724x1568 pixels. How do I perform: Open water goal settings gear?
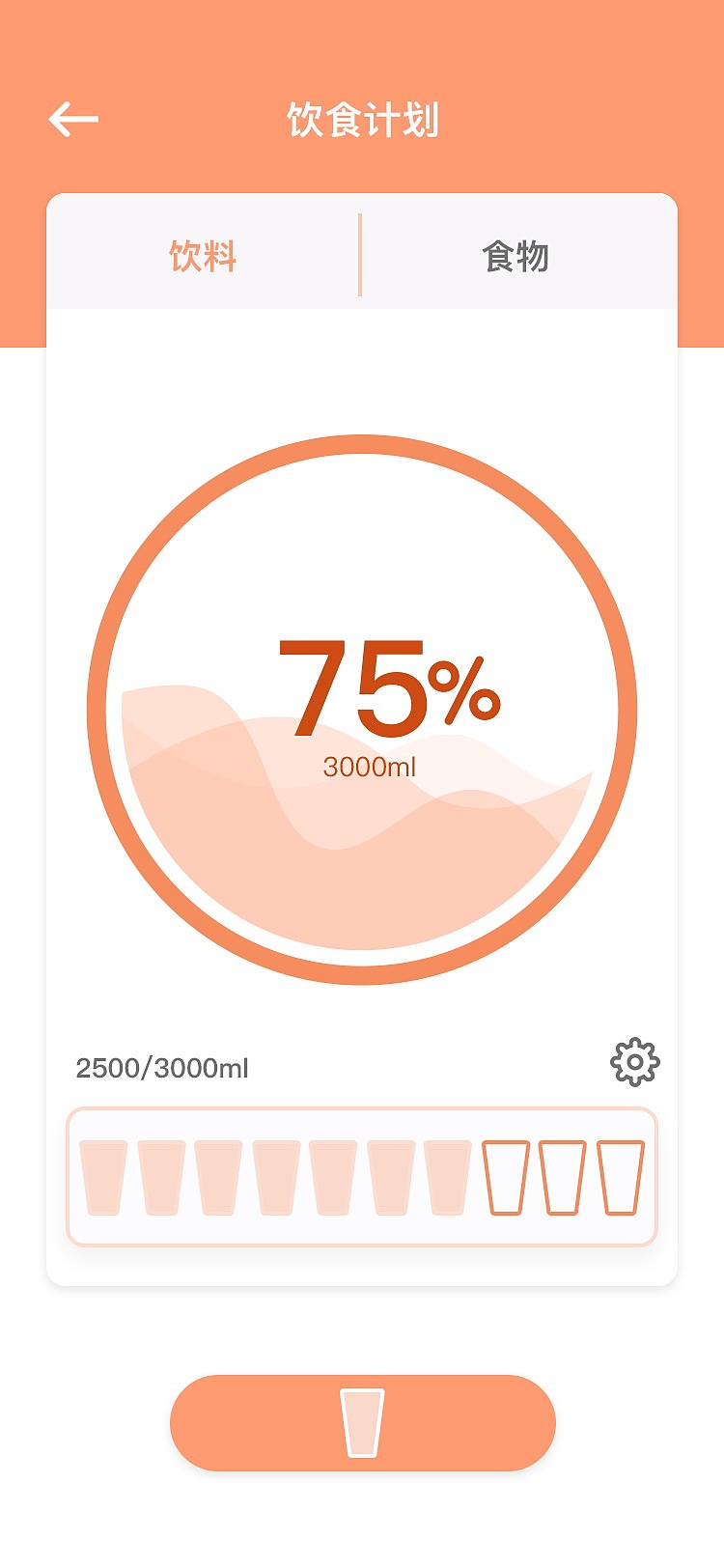[x=634, y=1062]
